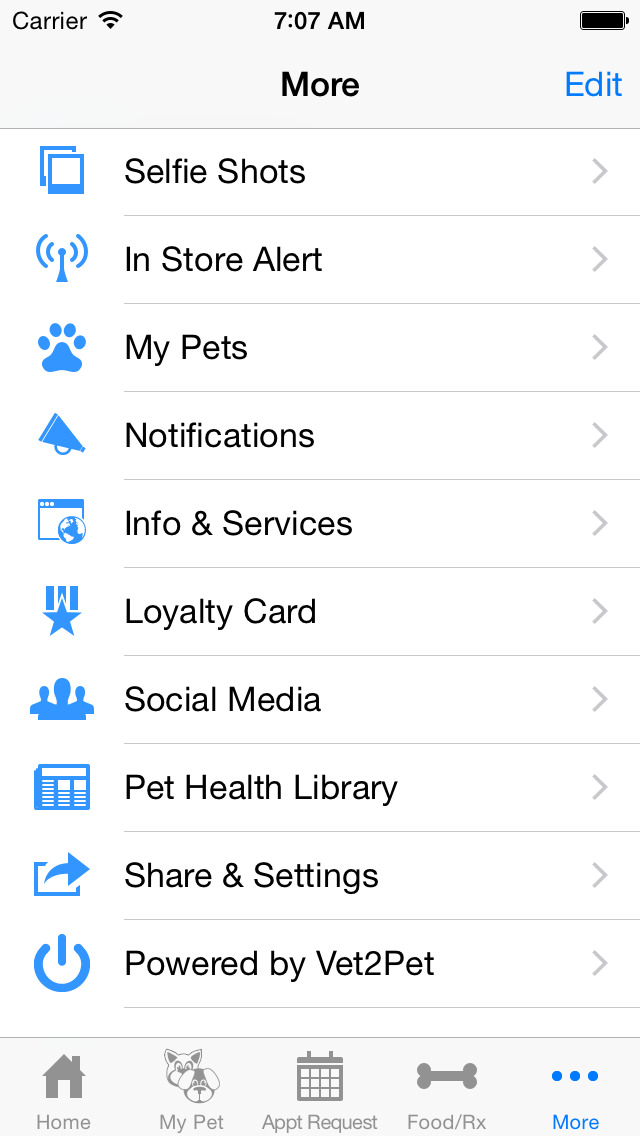Switch to the My Pet tab
The image size is (640, 1136).
[x=192, y=1088]
